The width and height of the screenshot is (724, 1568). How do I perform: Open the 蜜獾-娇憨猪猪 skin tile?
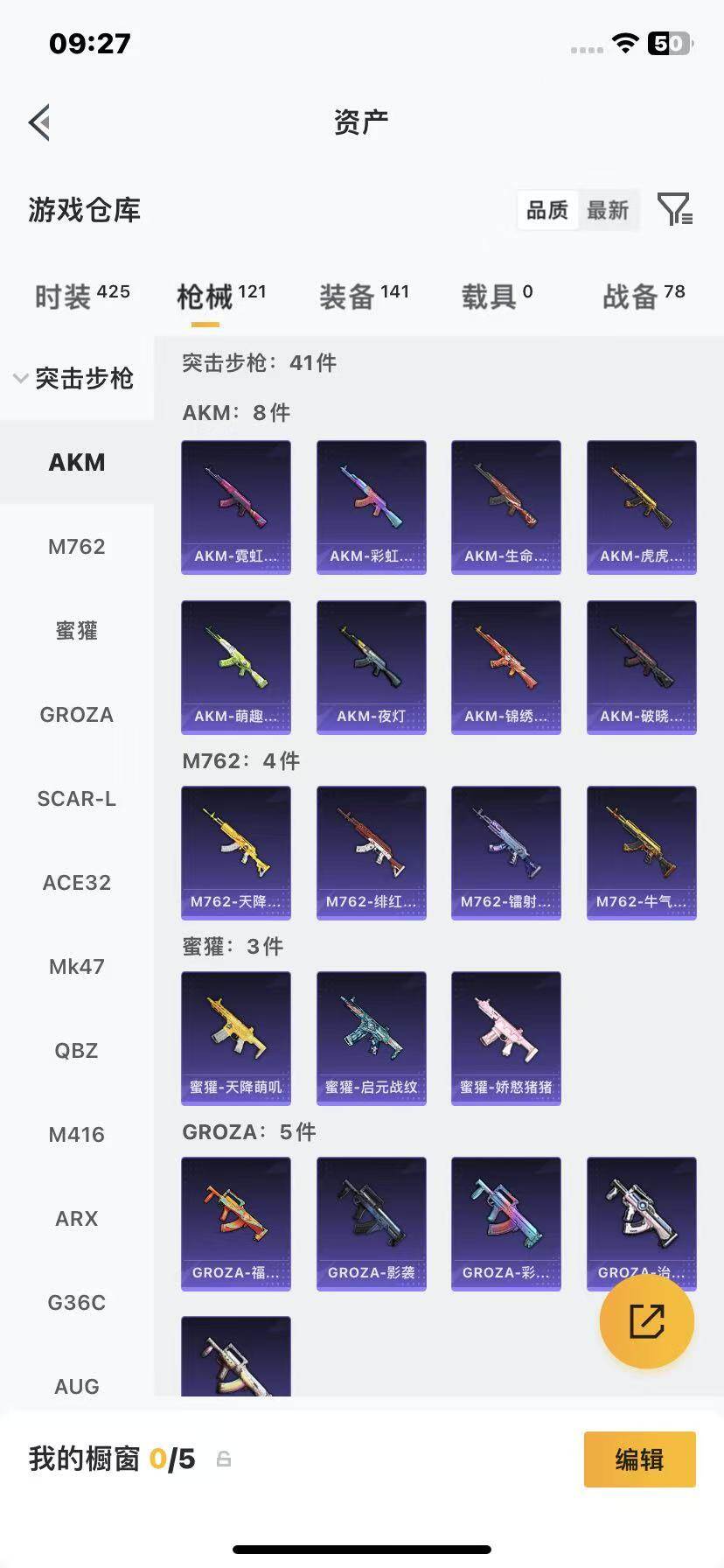click(506, 1038)
